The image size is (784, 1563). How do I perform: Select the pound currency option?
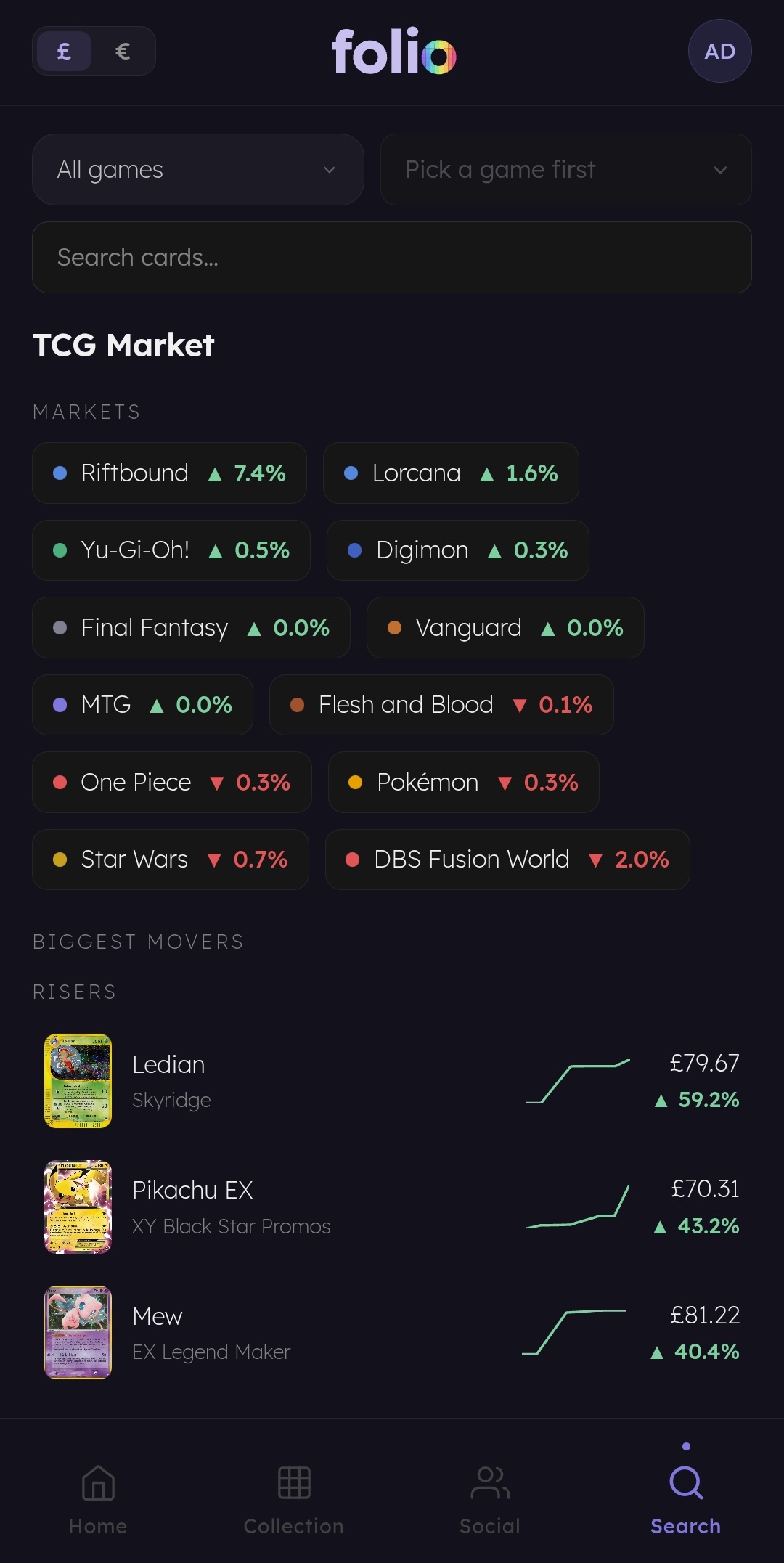64,52
